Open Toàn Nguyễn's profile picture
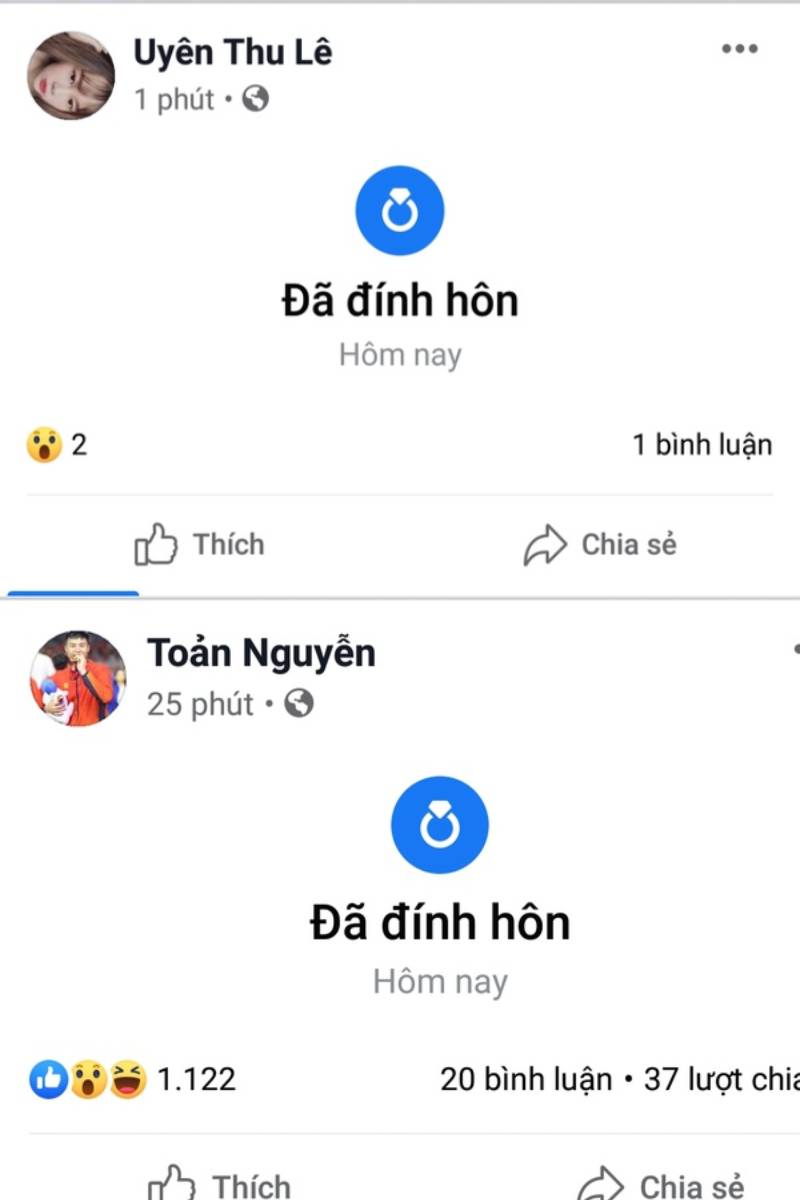The image size is (800, 1200). 78,677
